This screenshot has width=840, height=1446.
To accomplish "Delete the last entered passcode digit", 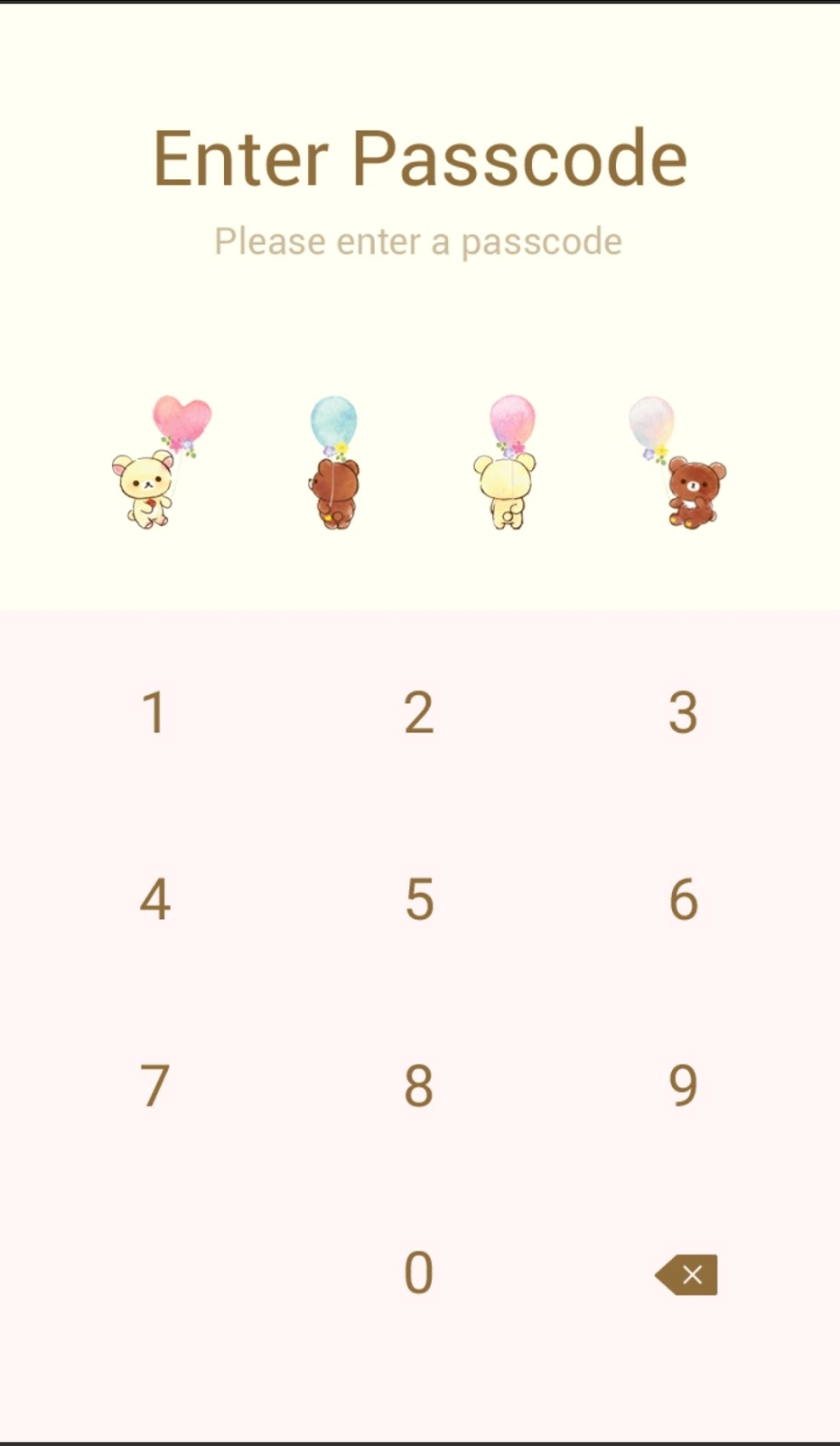I will 687,1274.
